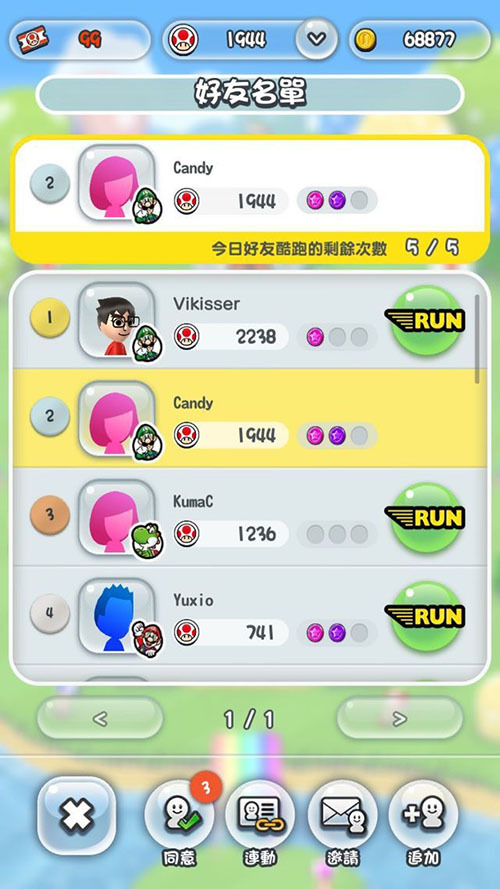500x889 pixels.
Task: Open Yuxio's player row
Action: [249, 615]
